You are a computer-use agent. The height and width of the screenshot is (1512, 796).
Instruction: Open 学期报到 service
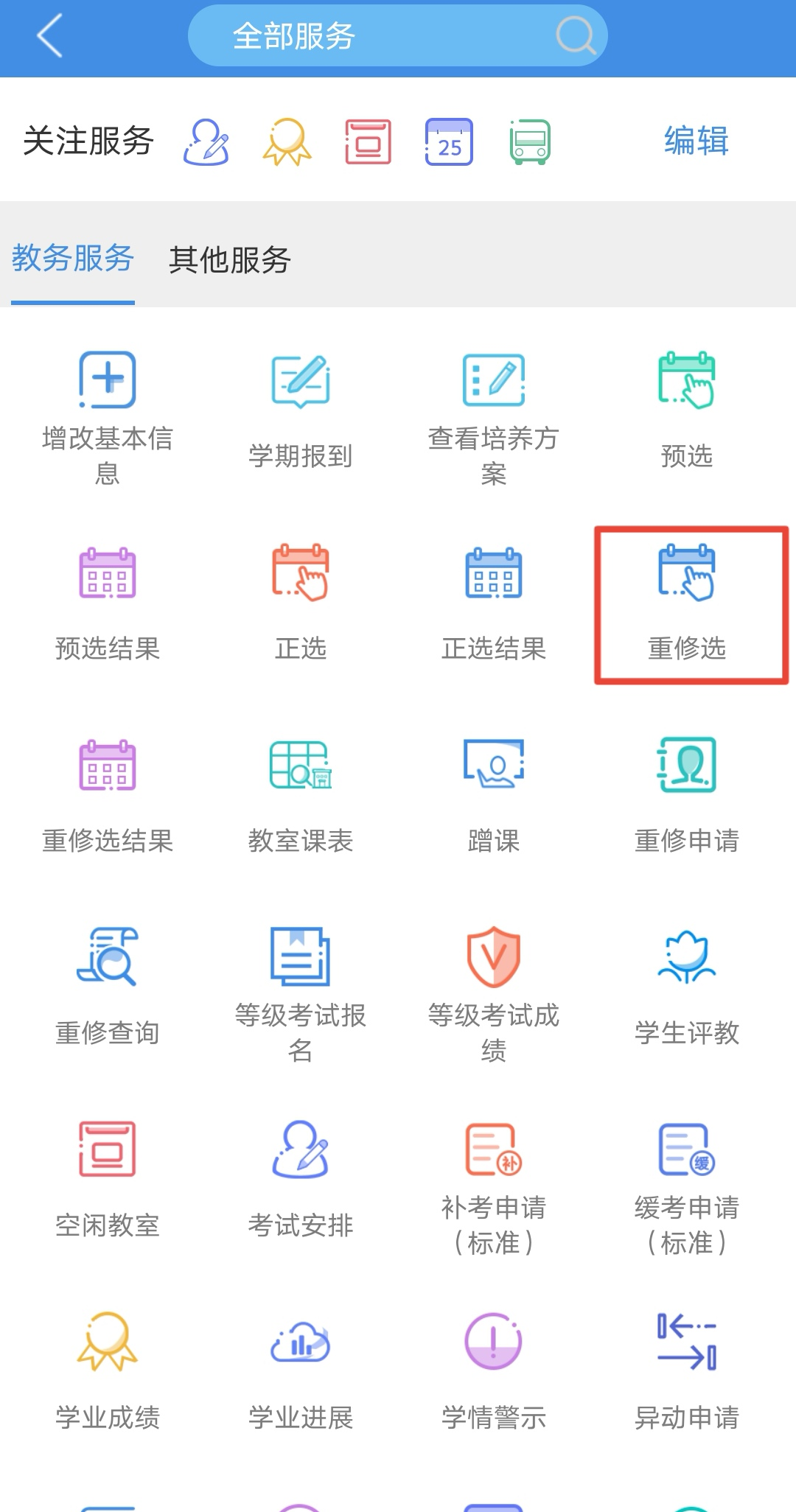(x=301, y=417)
